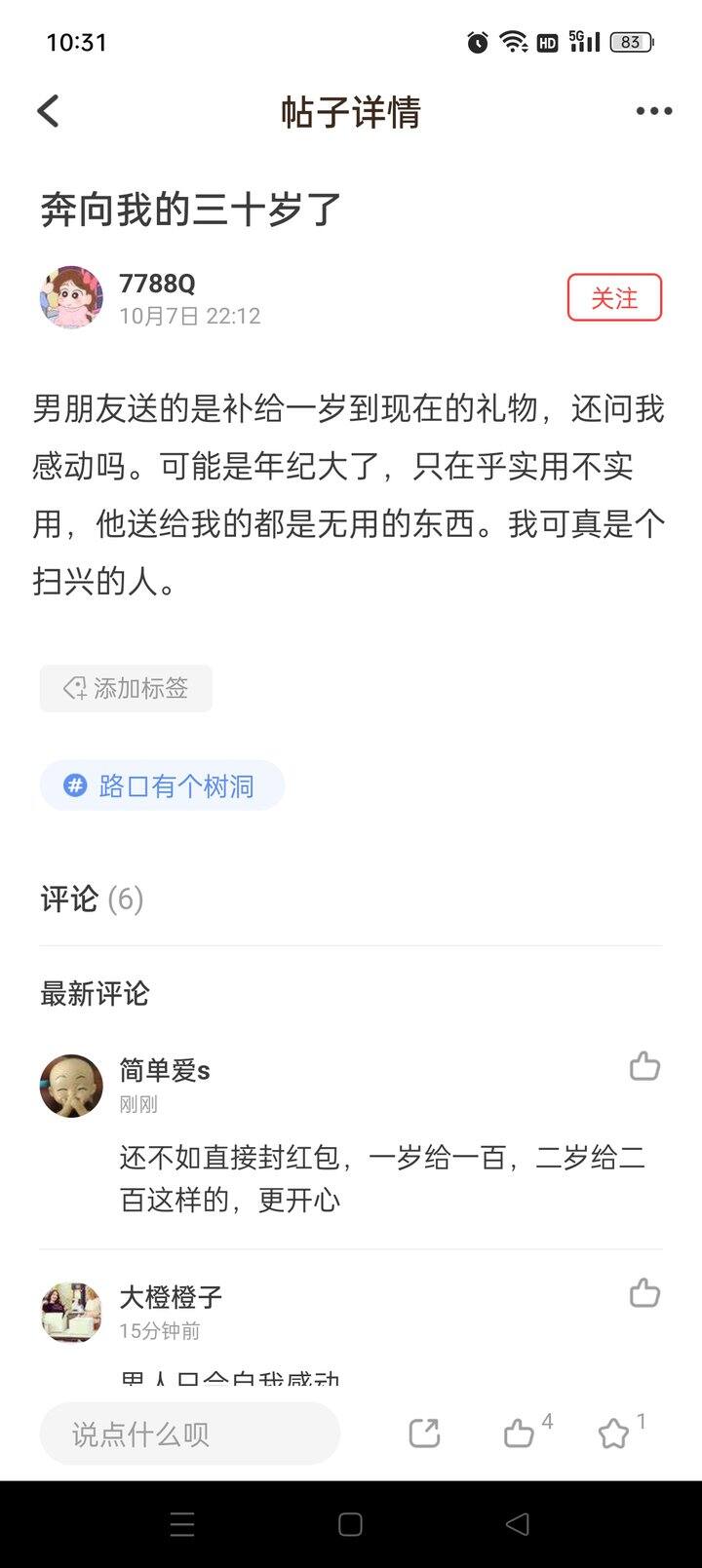702x1568 pixels.
Task: Like this post in the bottom bar
Action: 520,1434
